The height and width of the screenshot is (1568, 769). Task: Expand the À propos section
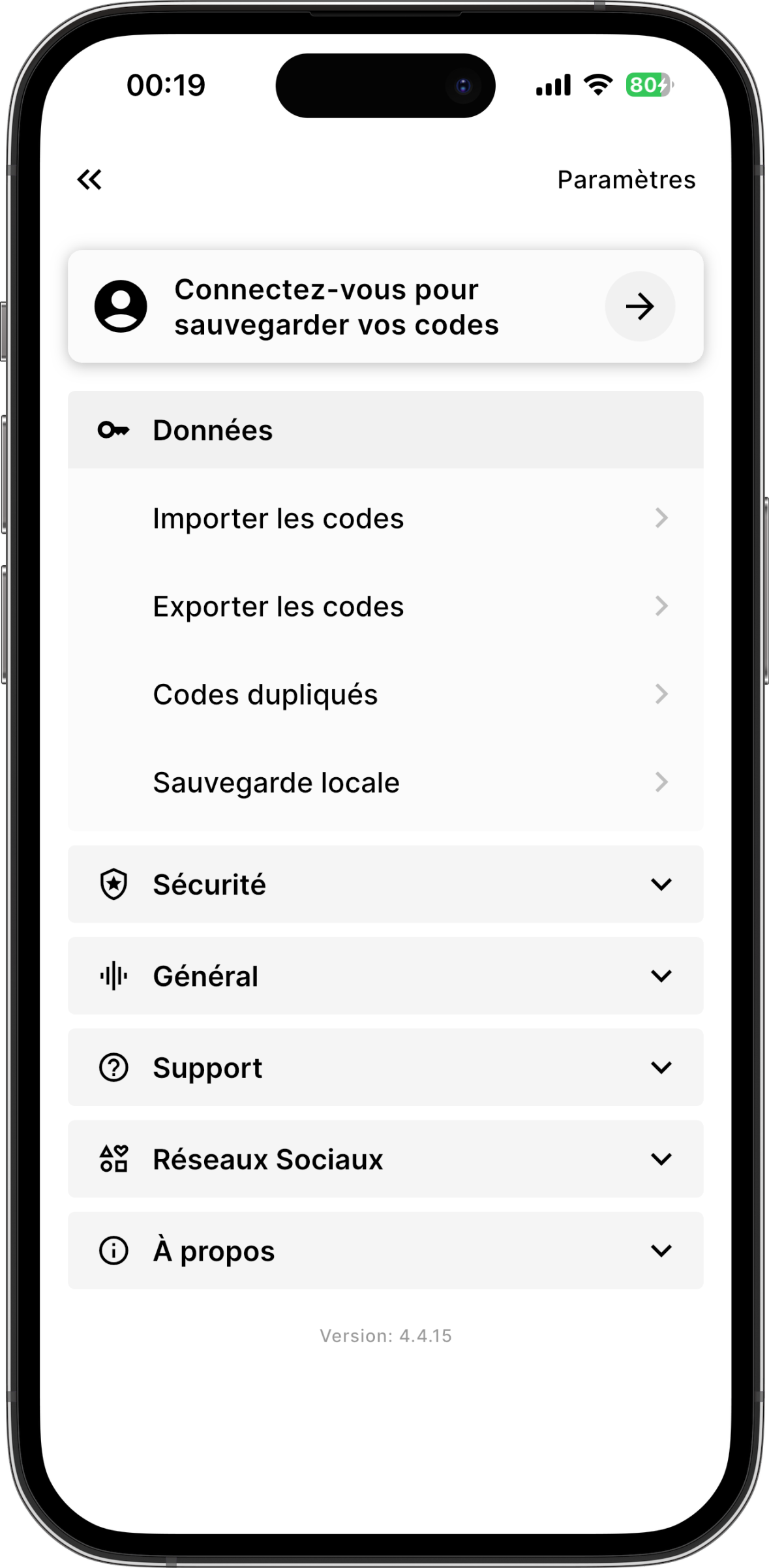click(385, 1251)
